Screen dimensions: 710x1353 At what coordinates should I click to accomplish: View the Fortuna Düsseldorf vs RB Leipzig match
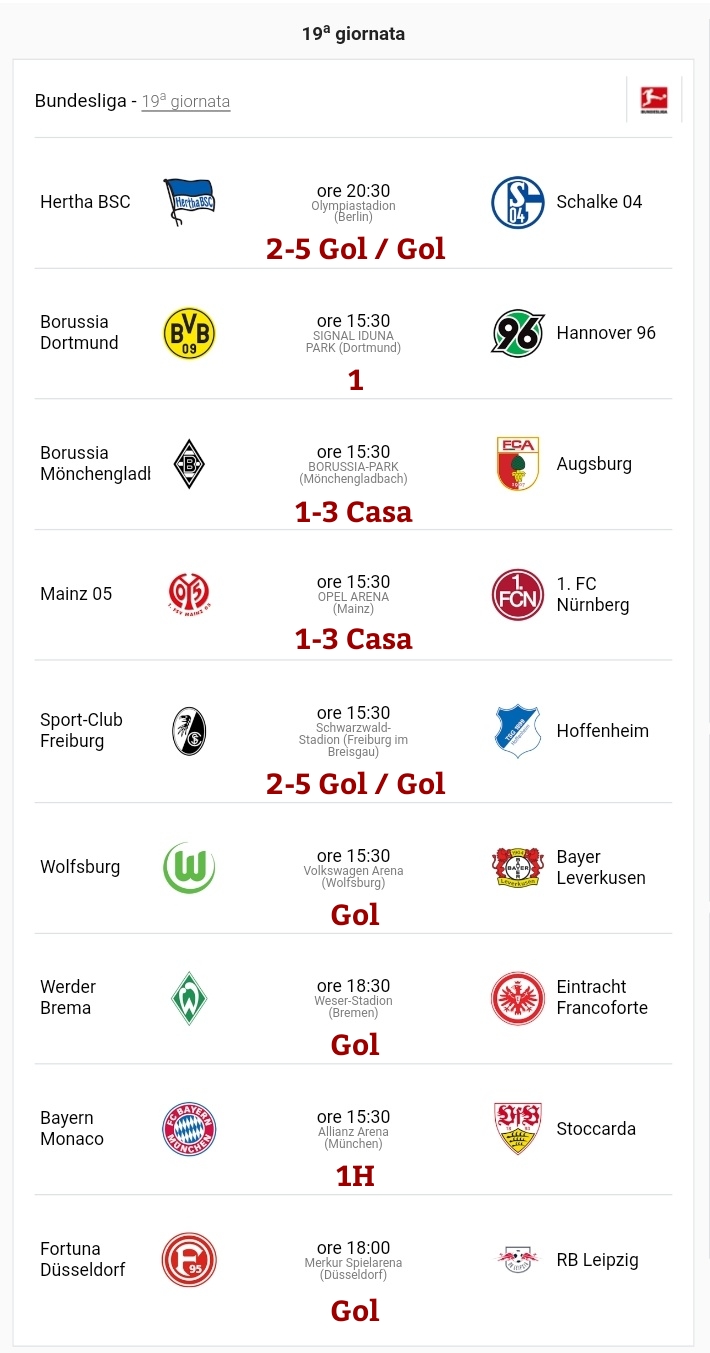353,1260
